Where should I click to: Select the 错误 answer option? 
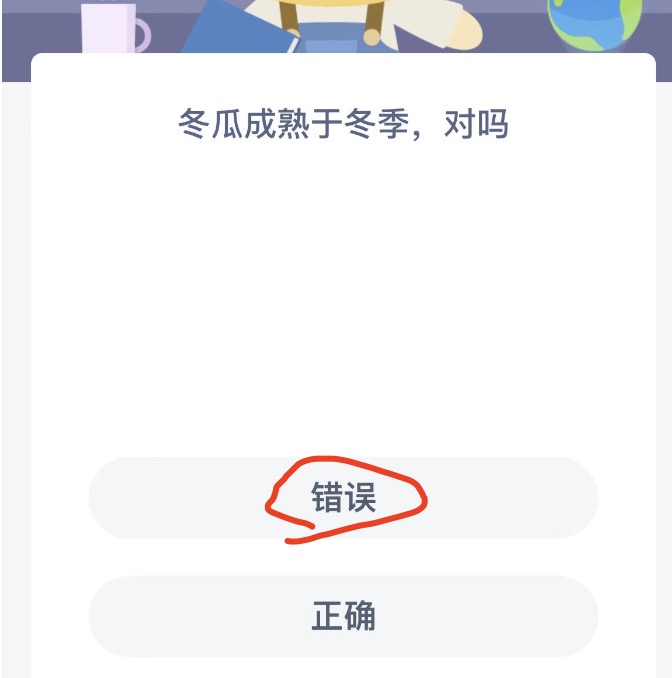pyautogui.click(x=343, y=498)
